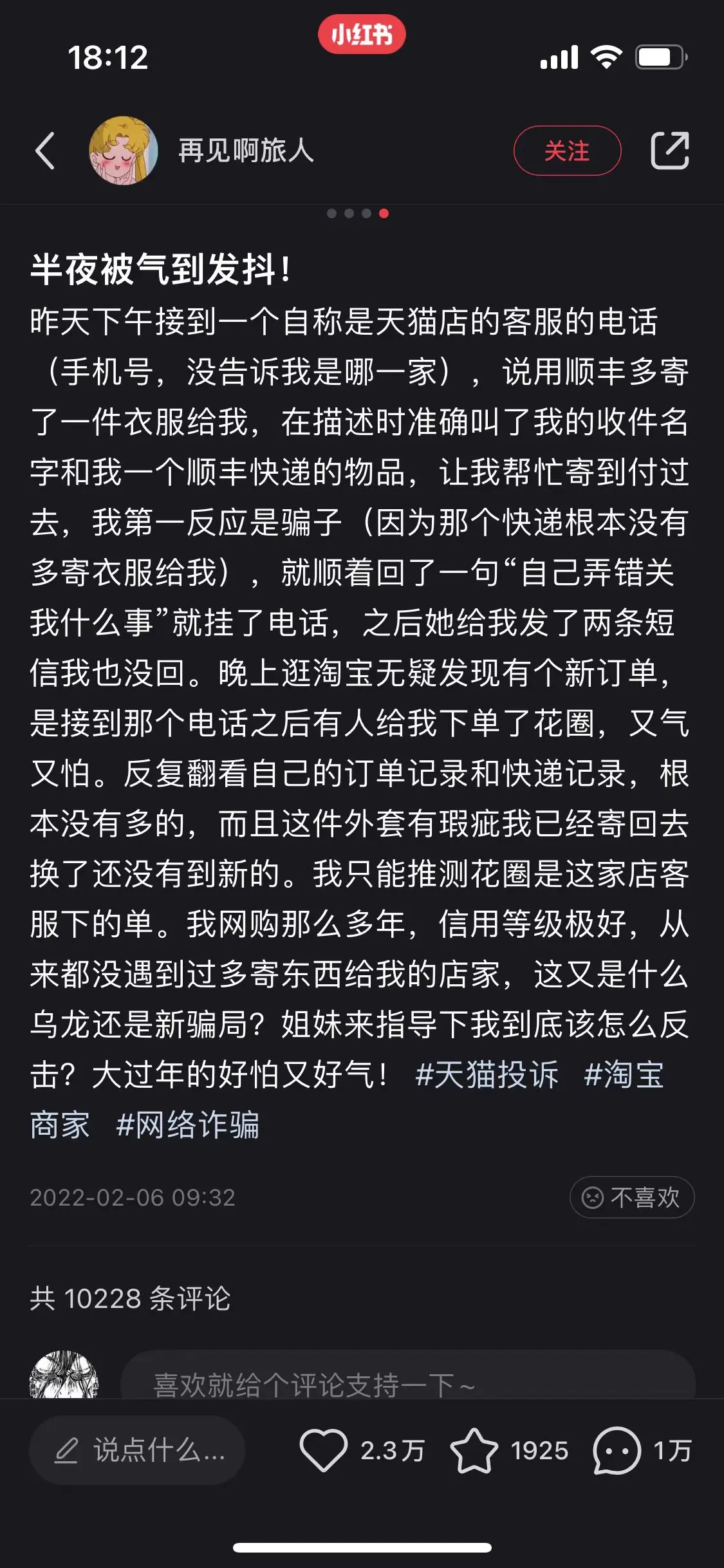Like this post with the heart icon

click(323, 1451)
